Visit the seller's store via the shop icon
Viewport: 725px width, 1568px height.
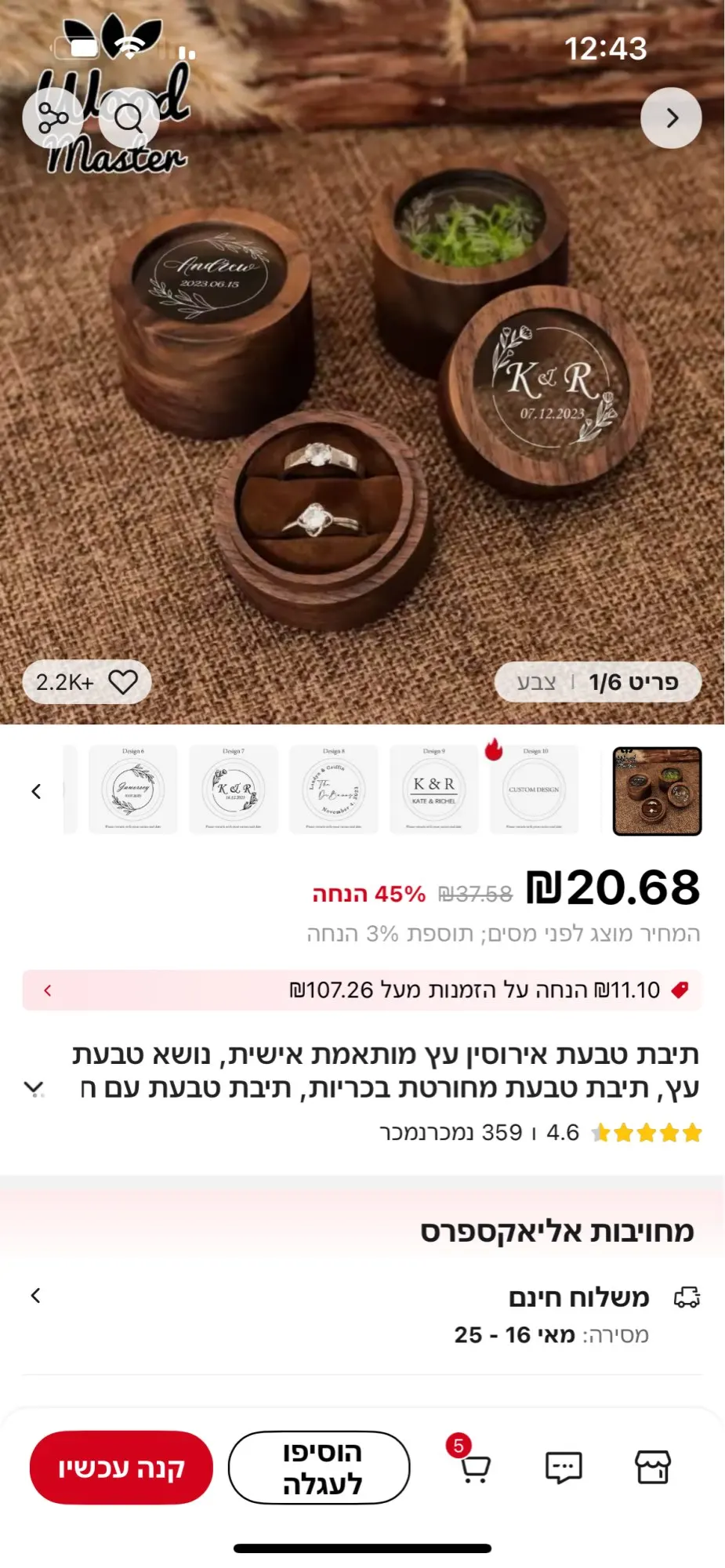point(653,1467)
